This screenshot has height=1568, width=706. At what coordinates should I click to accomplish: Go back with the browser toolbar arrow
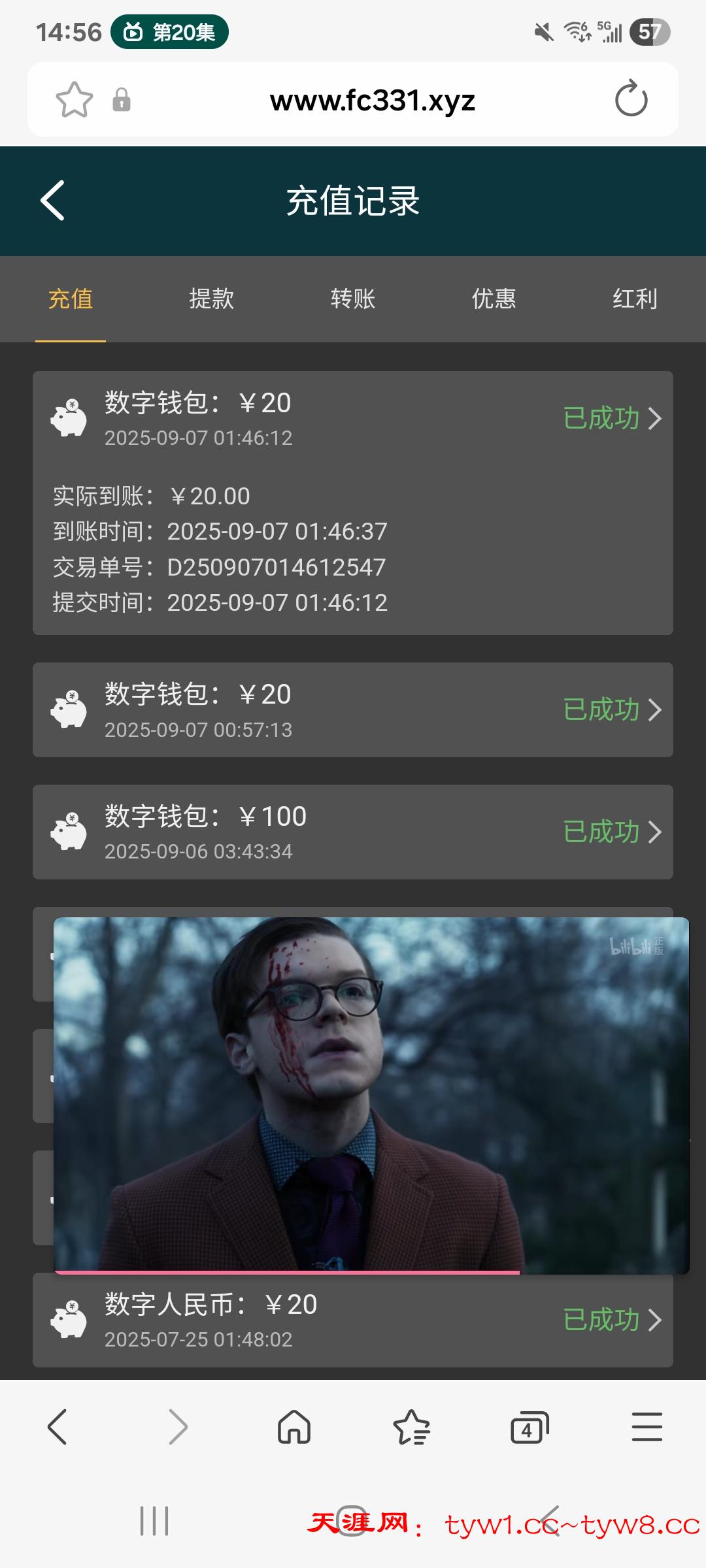58,1426
